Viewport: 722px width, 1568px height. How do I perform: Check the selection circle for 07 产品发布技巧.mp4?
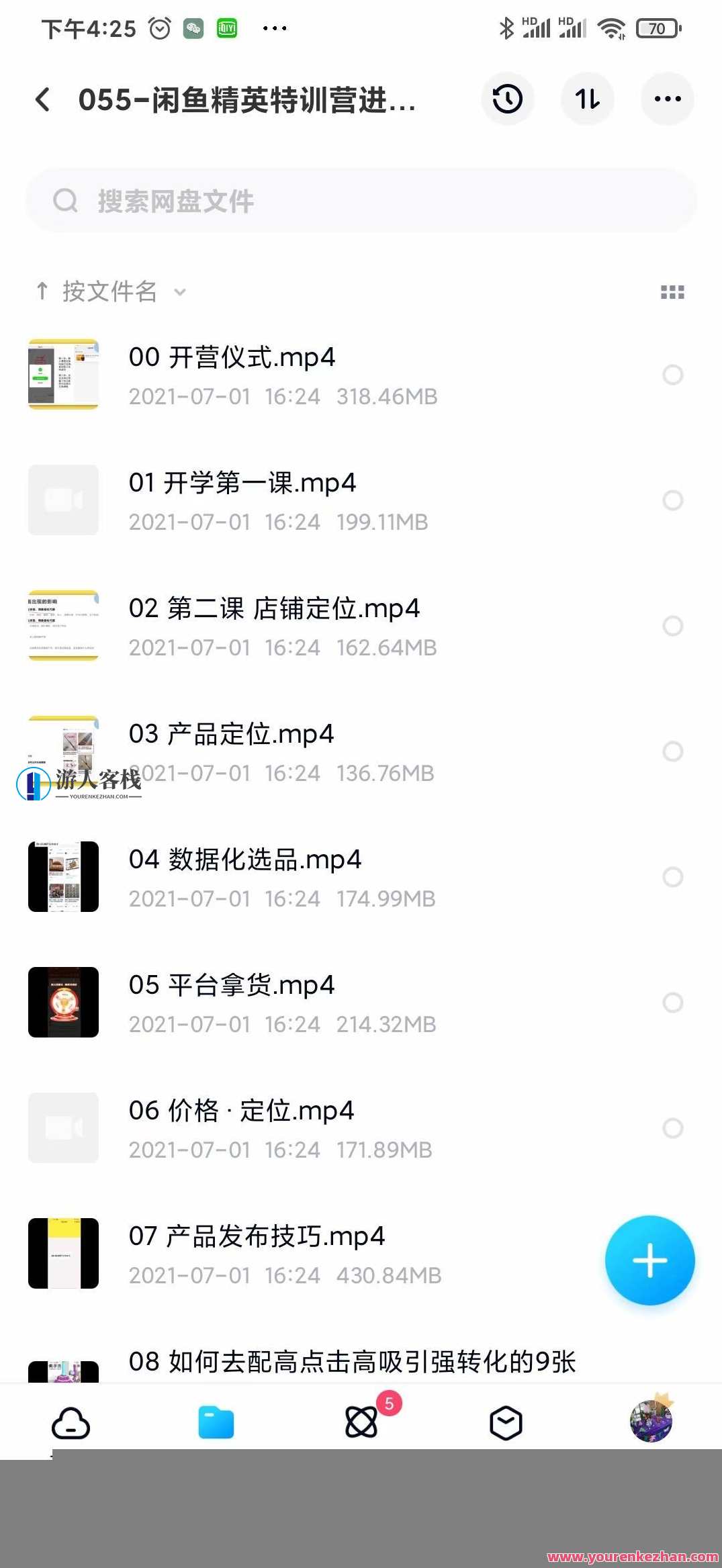(x=674, y=1253)
